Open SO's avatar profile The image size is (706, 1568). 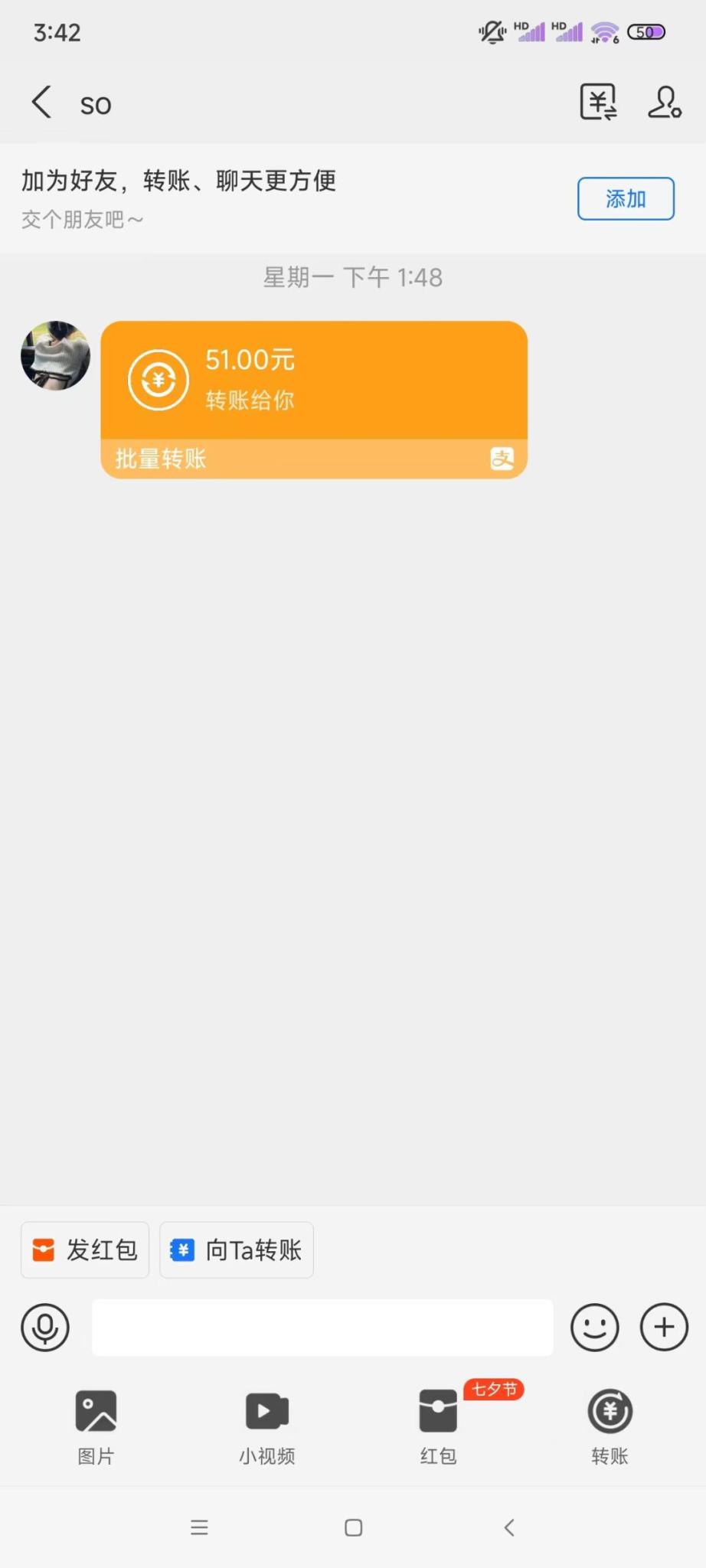pos(55,356)
